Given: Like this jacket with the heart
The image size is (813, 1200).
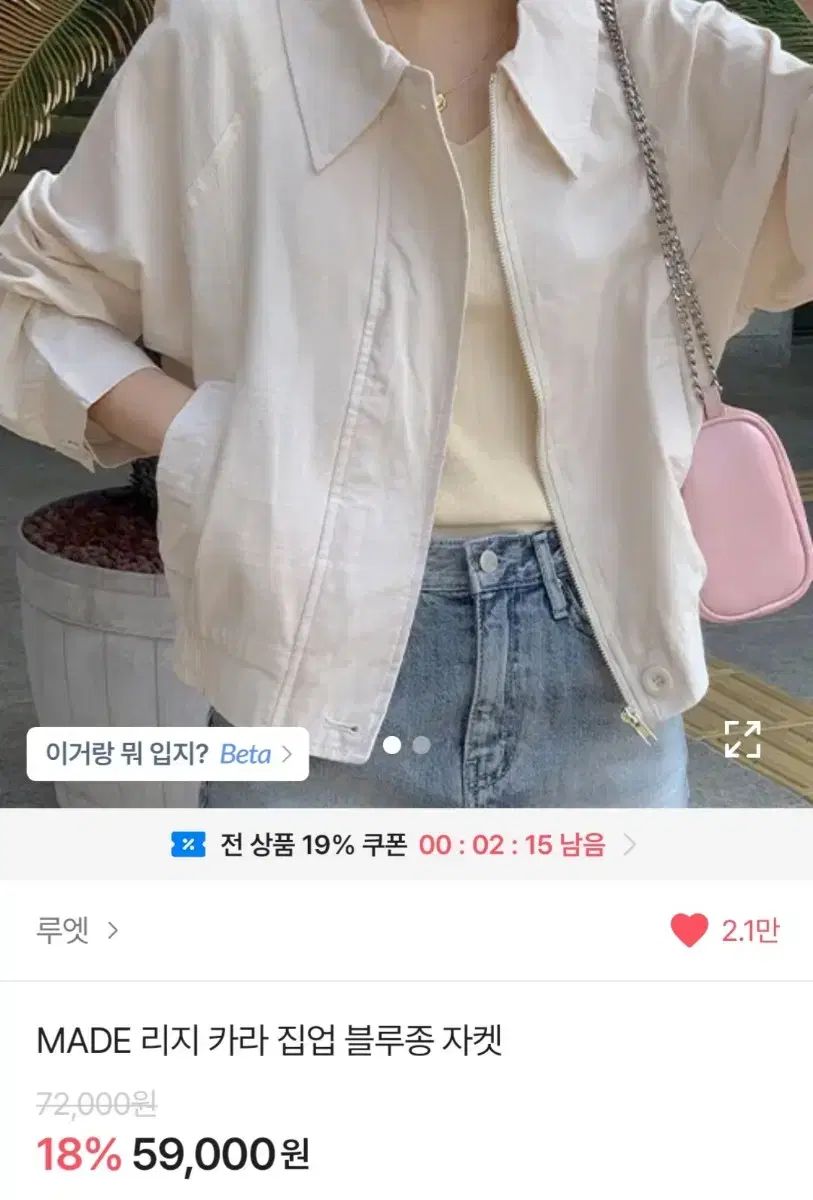Looking at the screenshot, I should point(689,931).
